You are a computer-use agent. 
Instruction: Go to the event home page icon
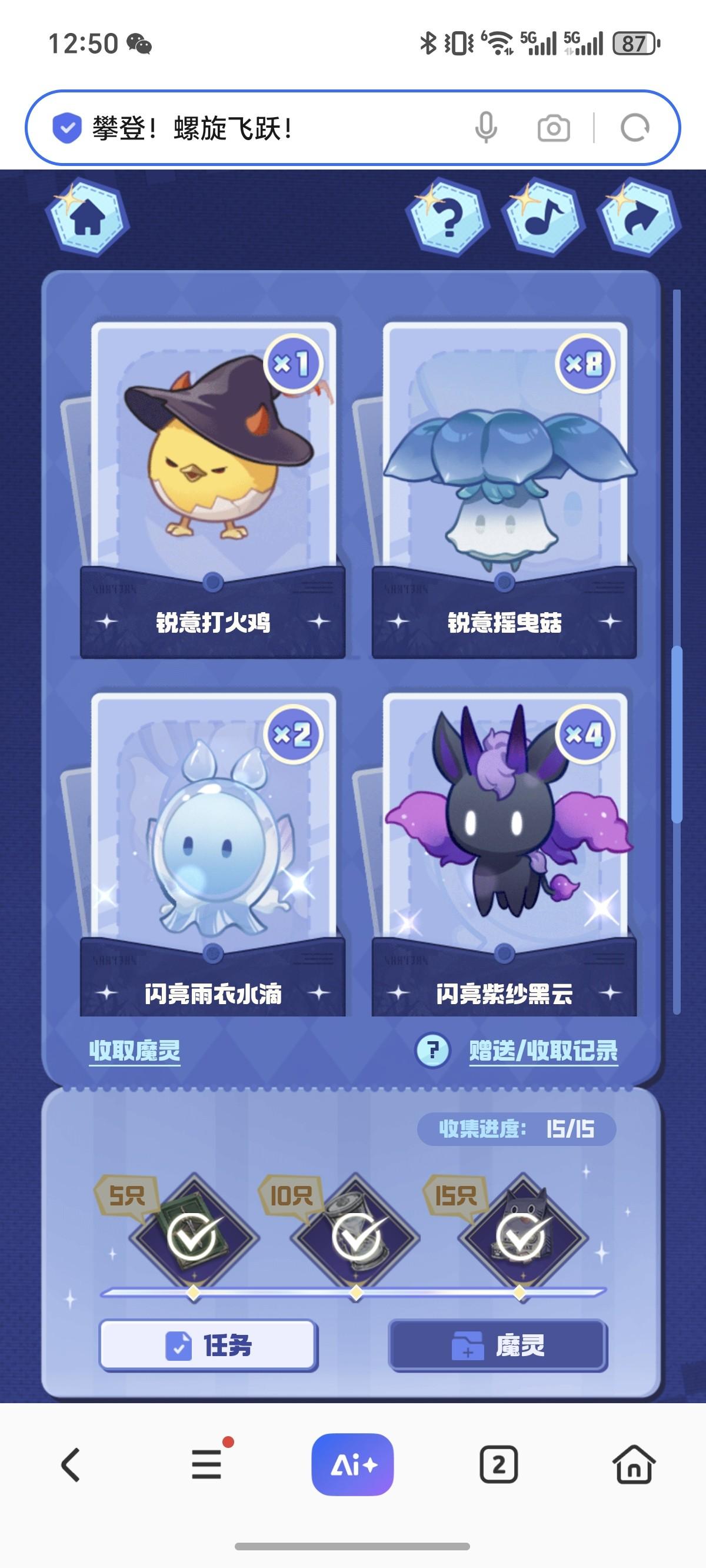(x=88, y=219)
